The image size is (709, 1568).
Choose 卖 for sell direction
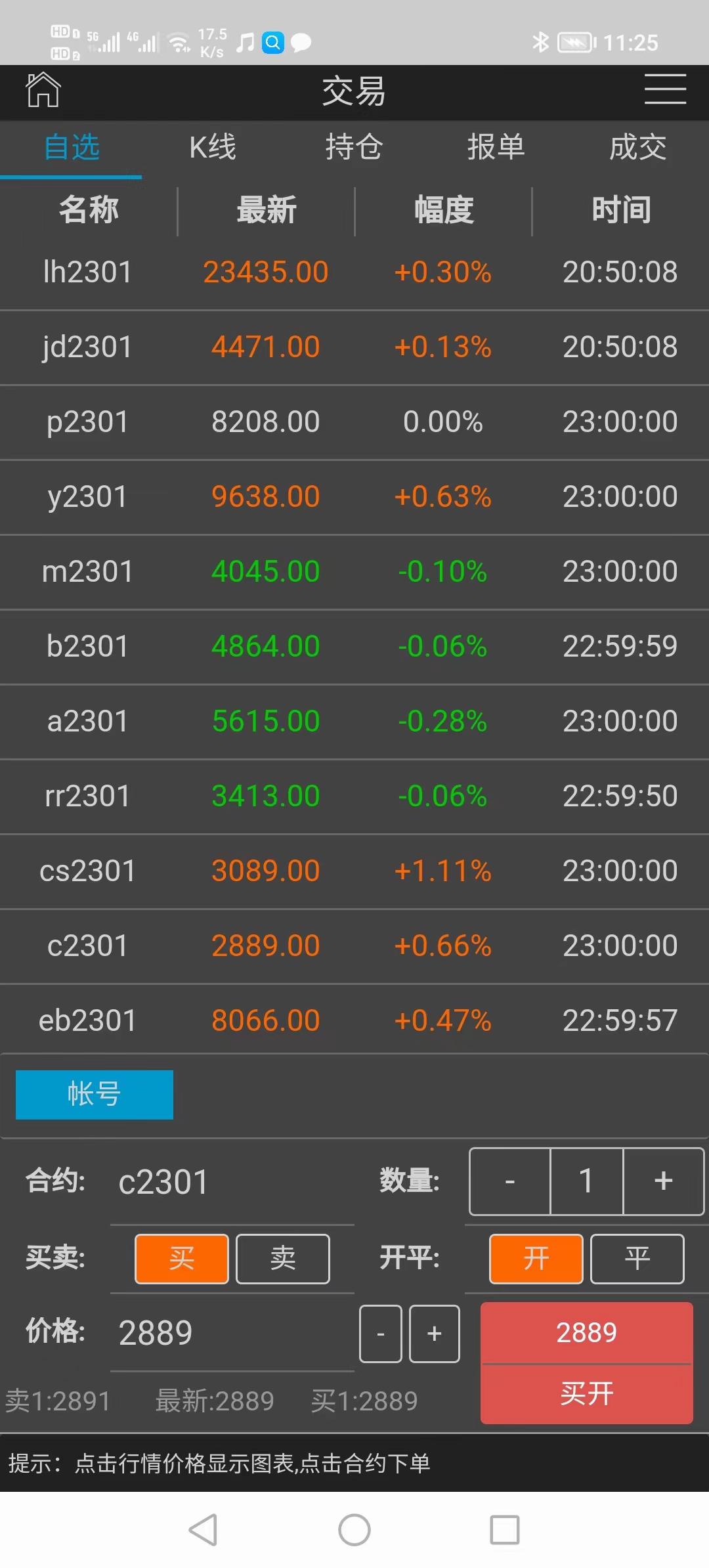[x=283, y=1259]
